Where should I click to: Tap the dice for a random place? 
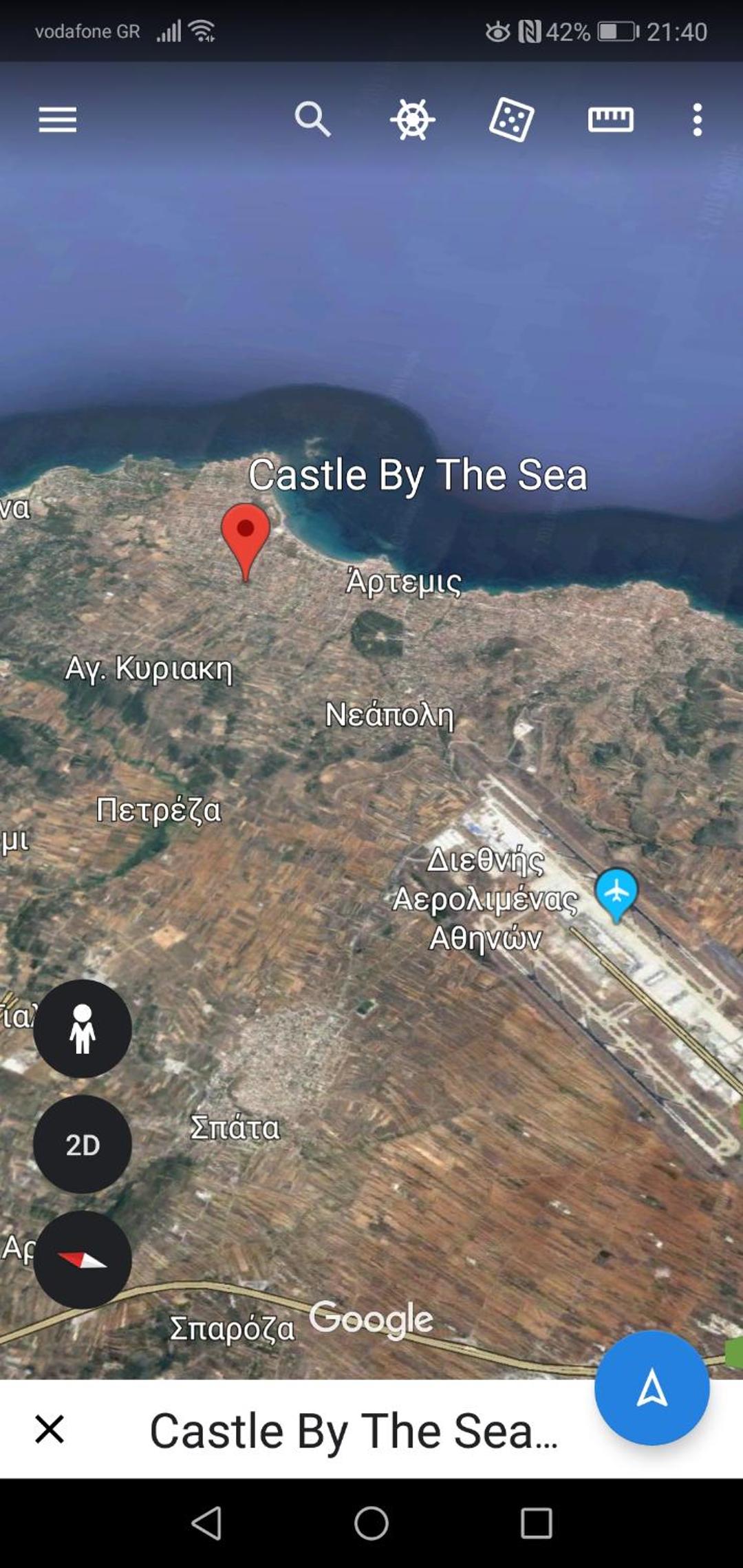click(511, 120)
